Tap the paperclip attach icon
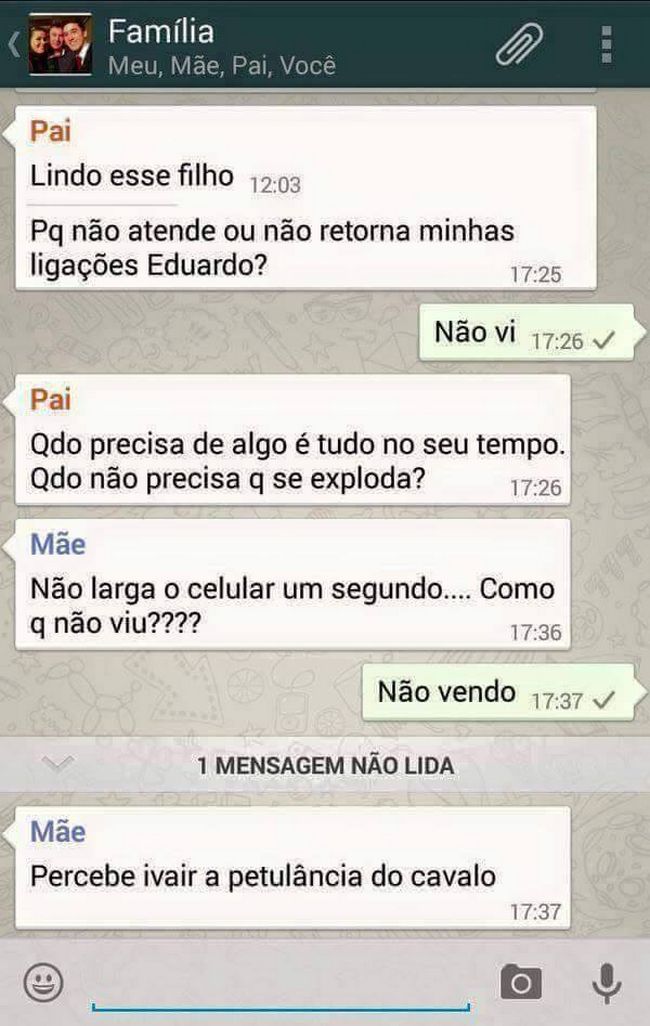The width and height of the screenshot is (650, 1026). (520, 45)
